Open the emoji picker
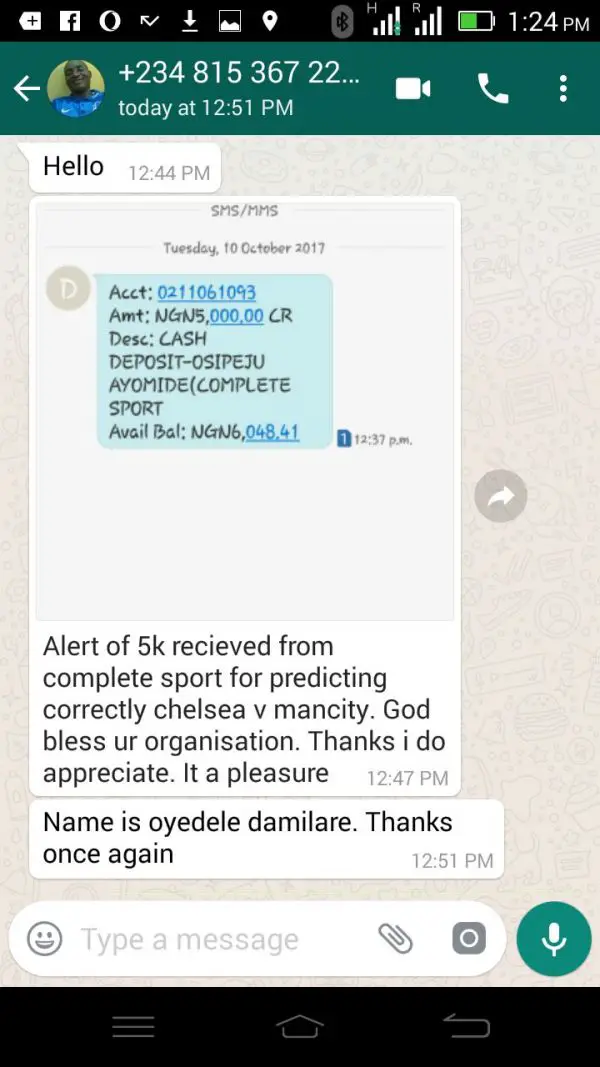Screen dimensions: 600x1067 pyautogui.click(x=44, y=939)
